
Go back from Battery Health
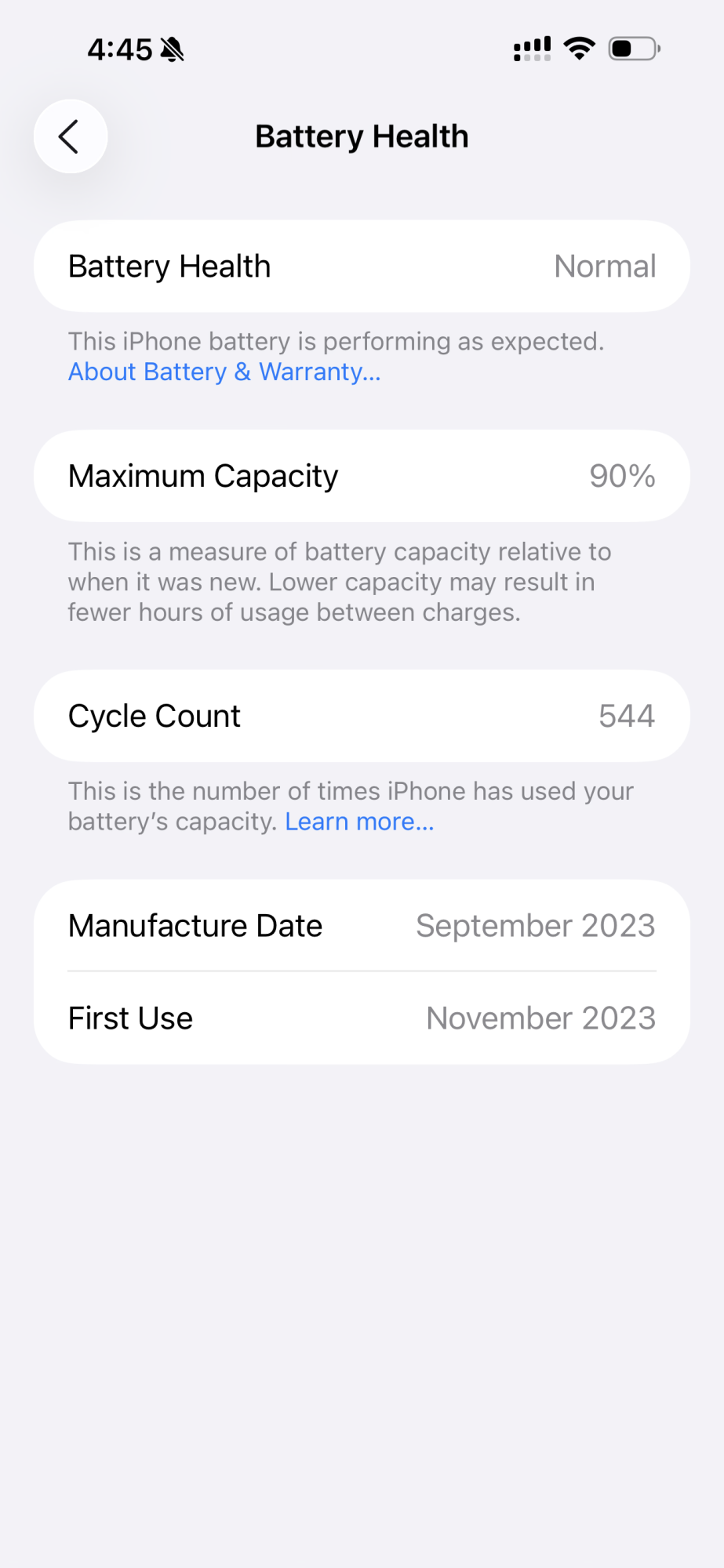(x=71, y=136)
